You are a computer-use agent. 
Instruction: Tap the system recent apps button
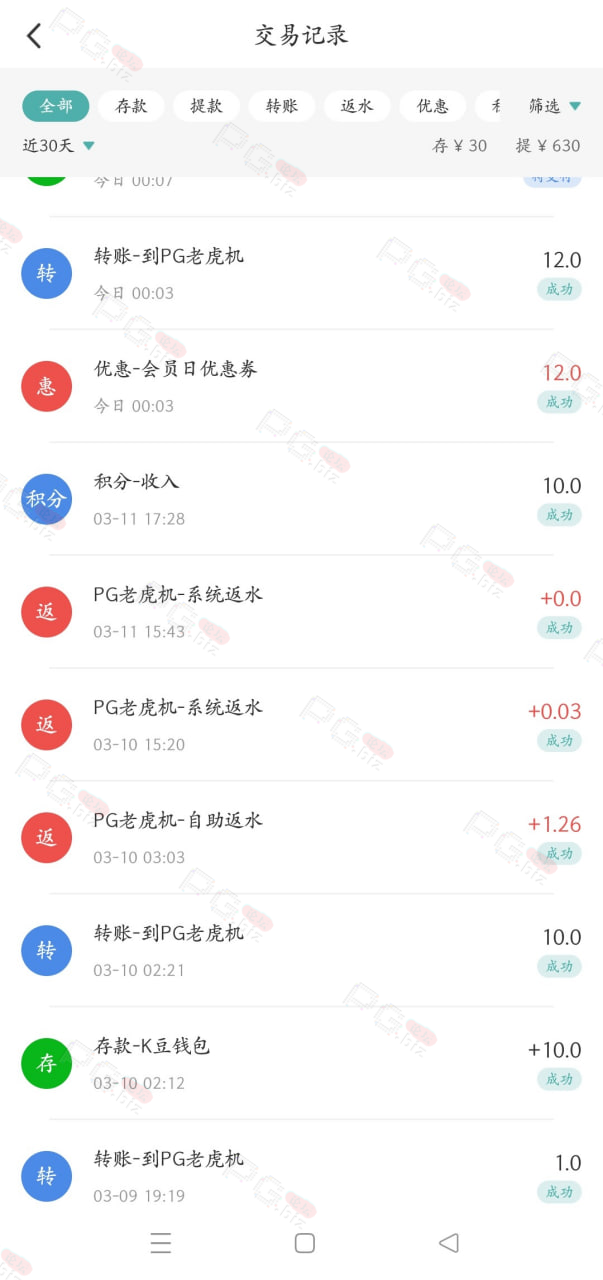coord(161,1243)
